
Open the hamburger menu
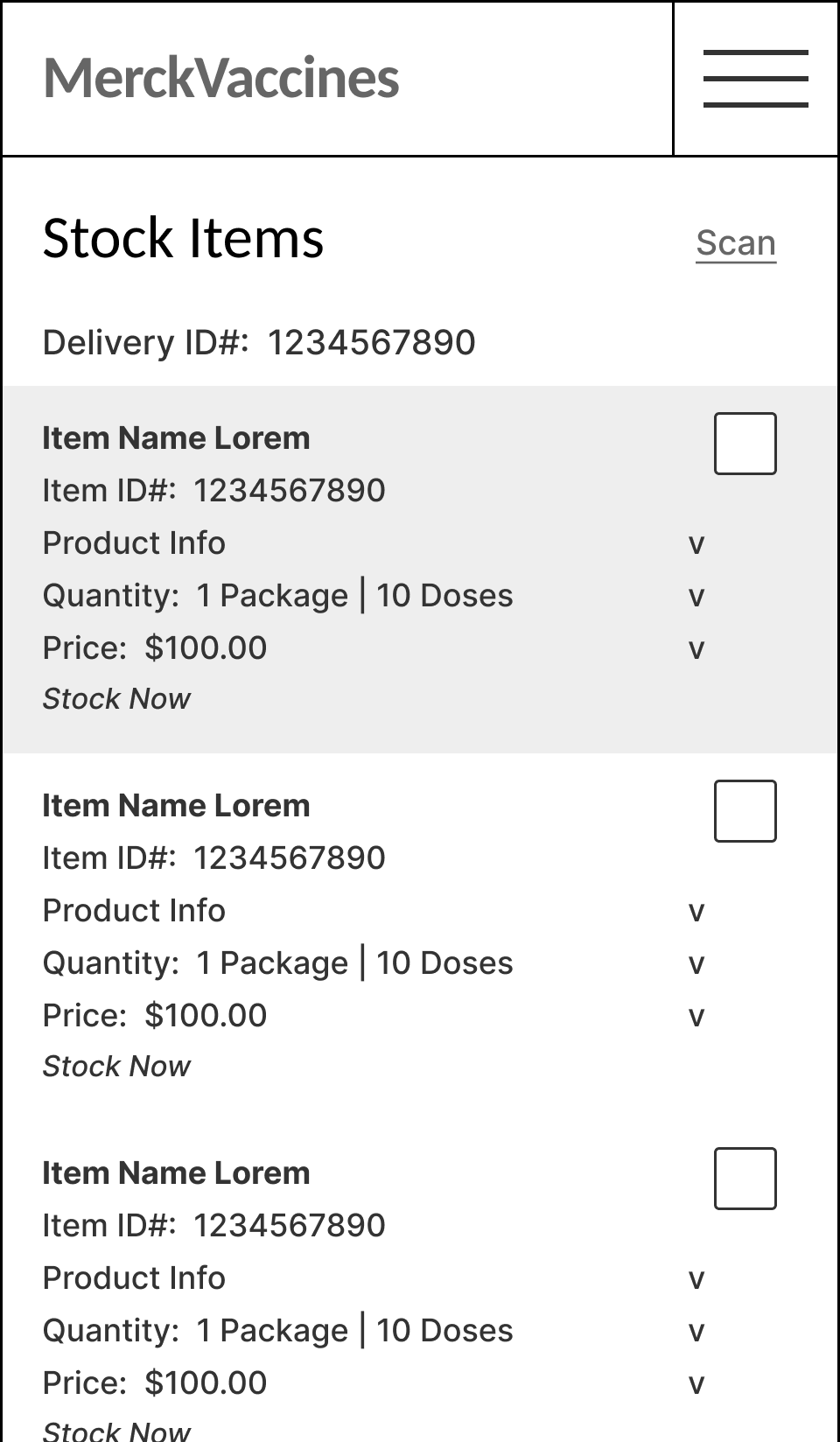[x=756, y=79]
